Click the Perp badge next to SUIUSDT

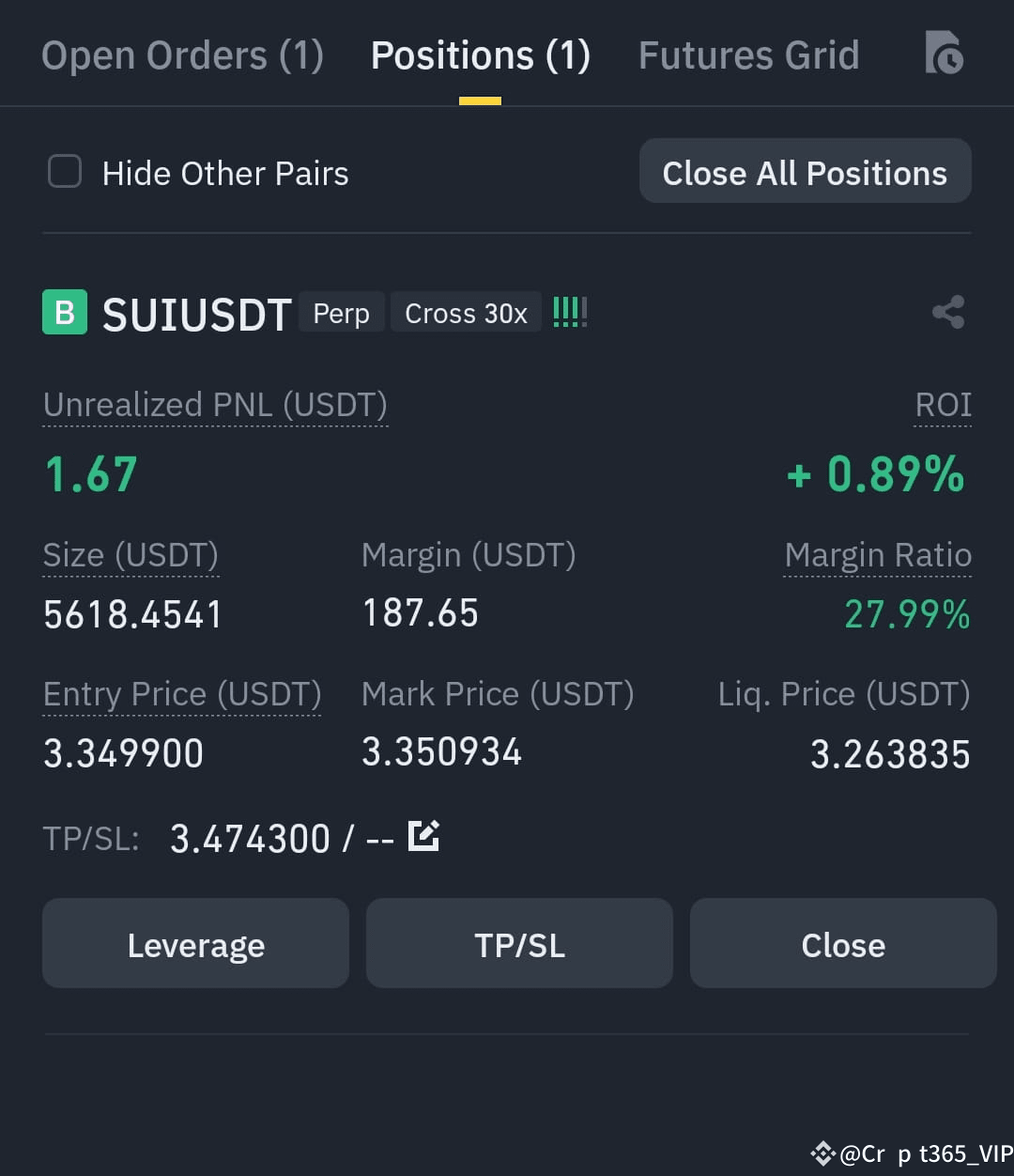coord(341,312)
